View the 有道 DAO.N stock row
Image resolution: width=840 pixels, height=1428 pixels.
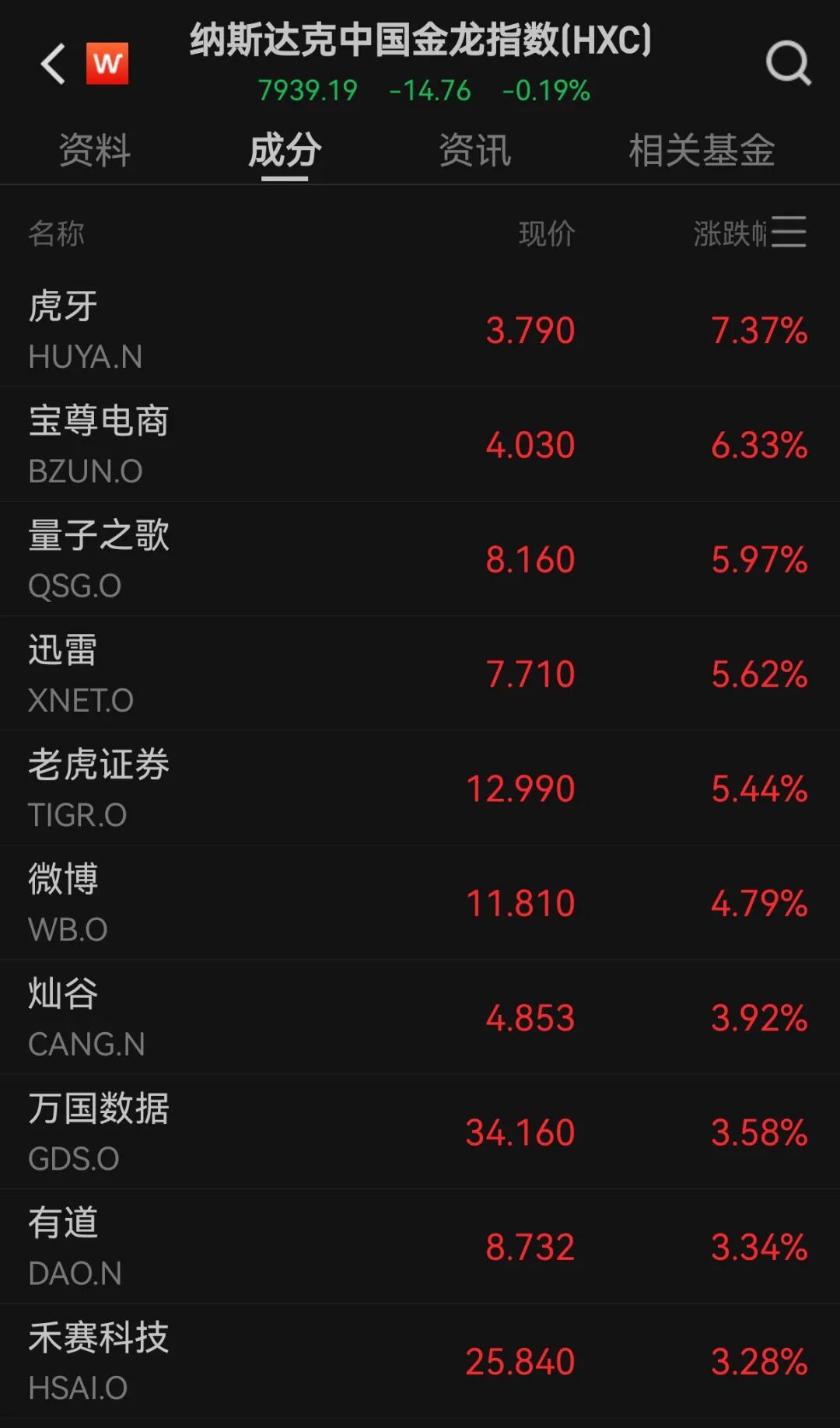(420, 1246)
